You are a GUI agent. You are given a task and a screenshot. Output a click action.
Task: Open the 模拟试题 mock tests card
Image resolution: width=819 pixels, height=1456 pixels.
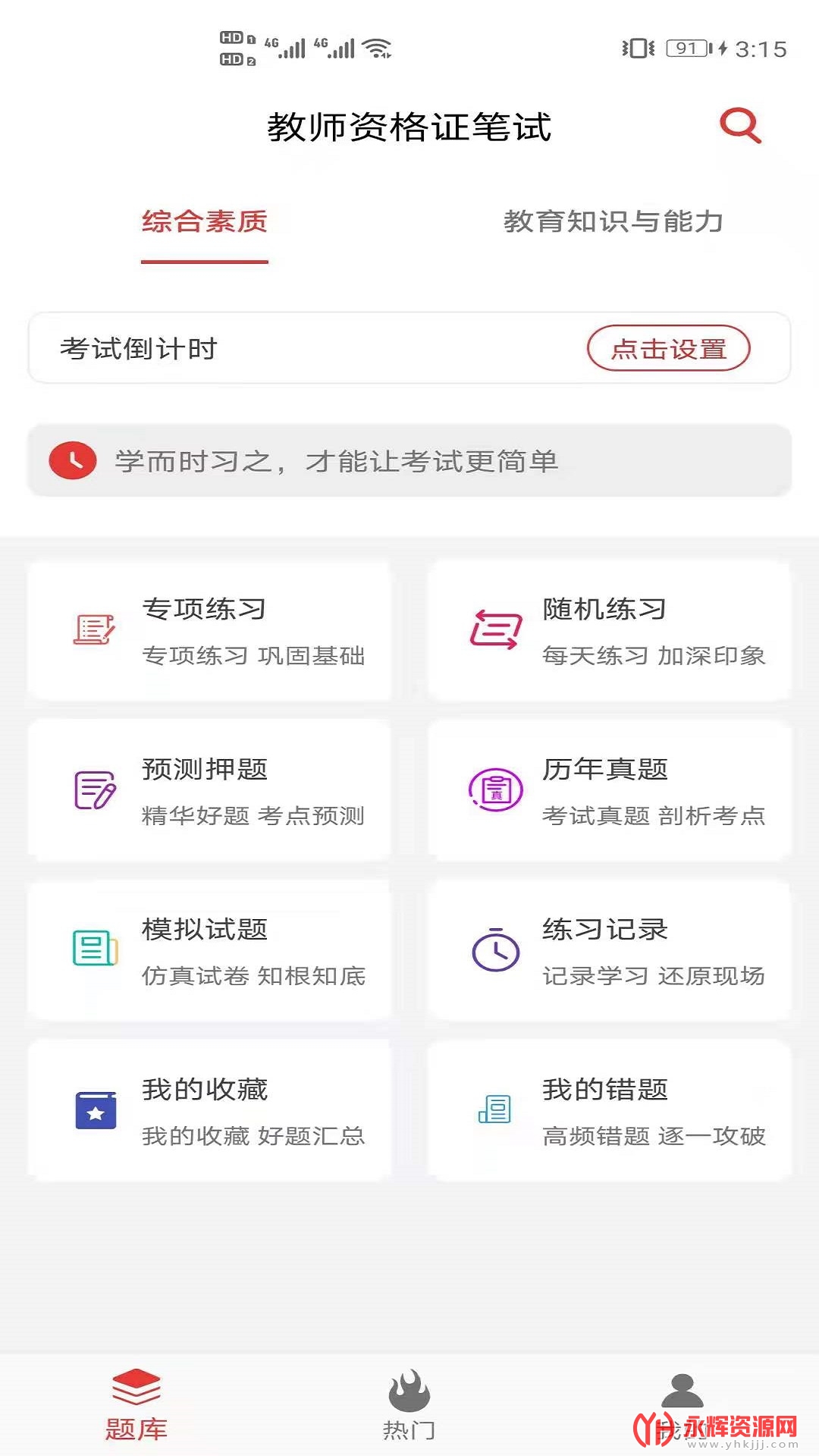[x=209, y=951]
